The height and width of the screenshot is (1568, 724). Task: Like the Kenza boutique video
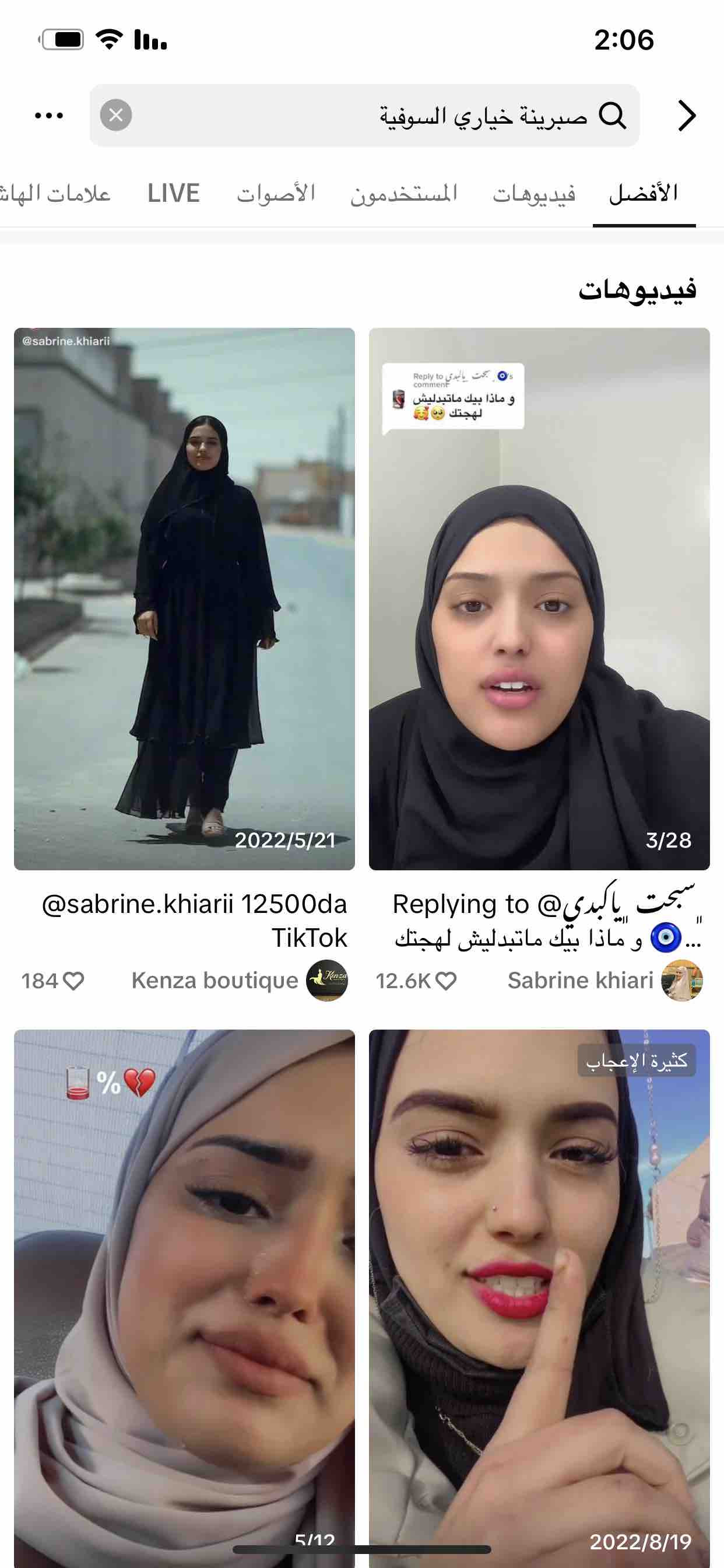coord(73,981)
